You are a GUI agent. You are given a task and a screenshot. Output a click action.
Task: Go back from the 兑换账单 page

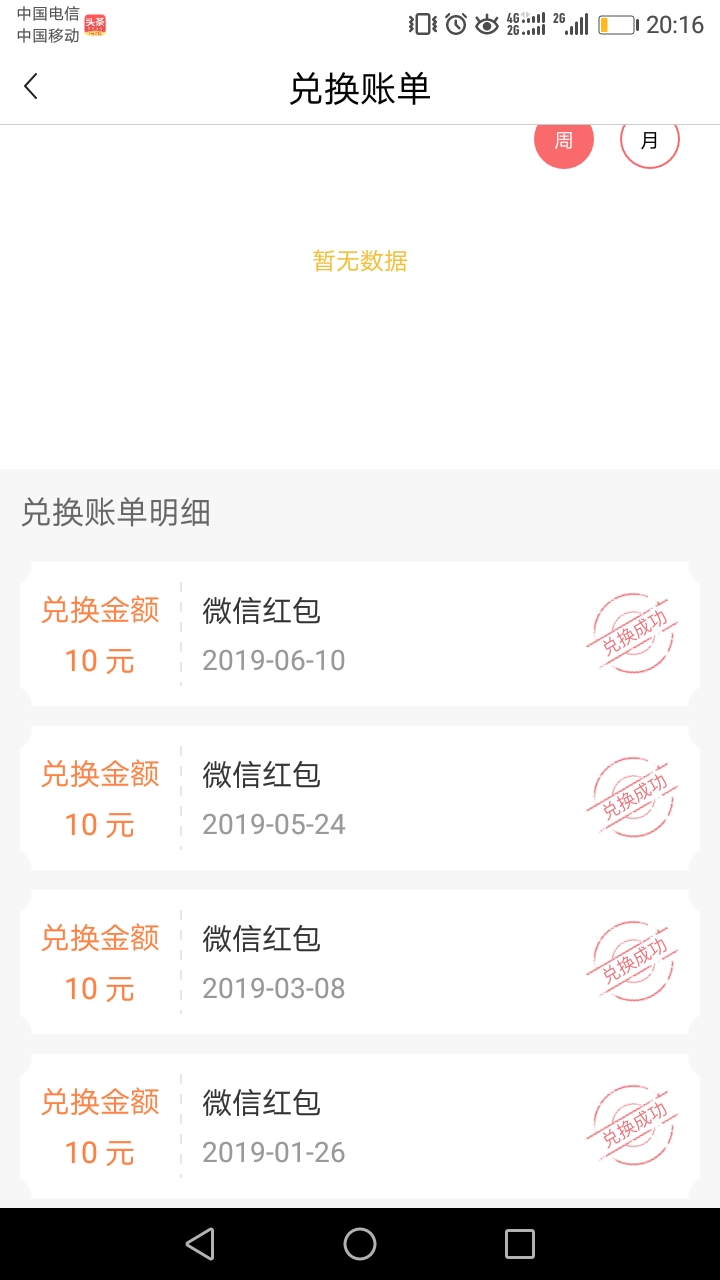tap(31, 87)
